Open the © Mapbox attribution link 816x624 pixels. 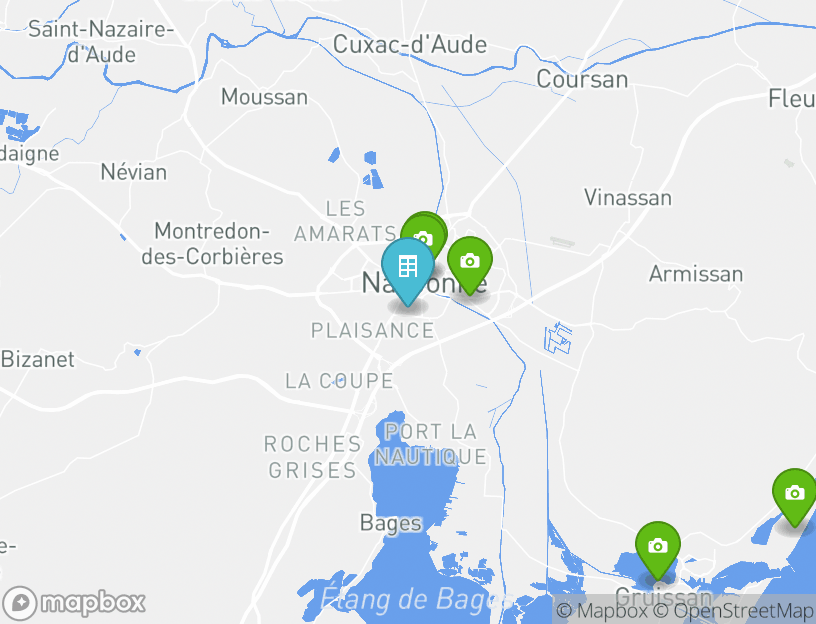(x=602, y=610)
